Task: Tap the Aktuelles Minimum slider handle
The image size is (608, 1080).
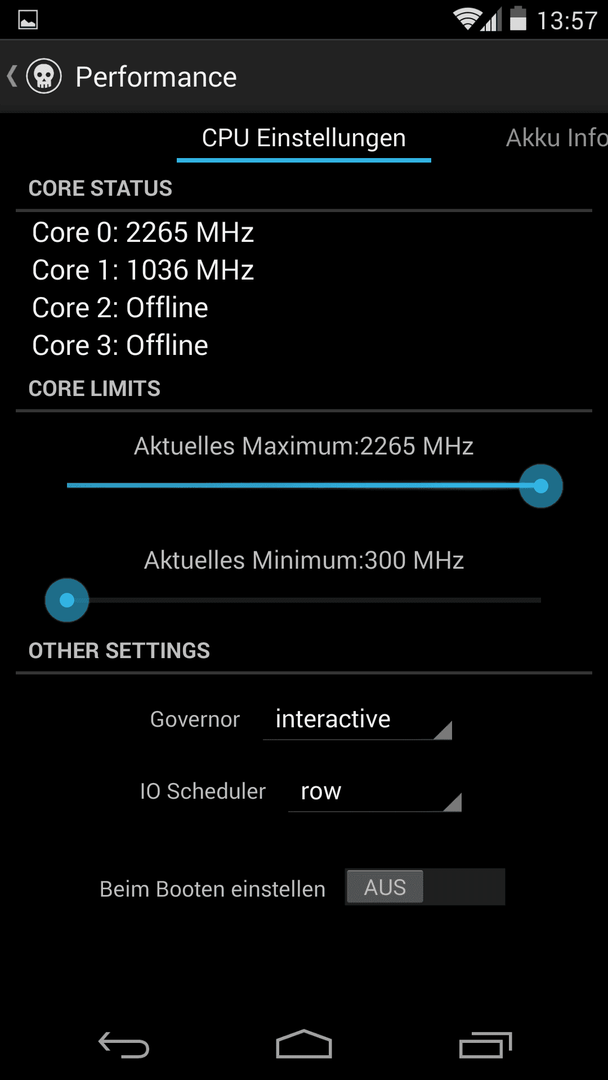Action: click(x=67, y=600)
